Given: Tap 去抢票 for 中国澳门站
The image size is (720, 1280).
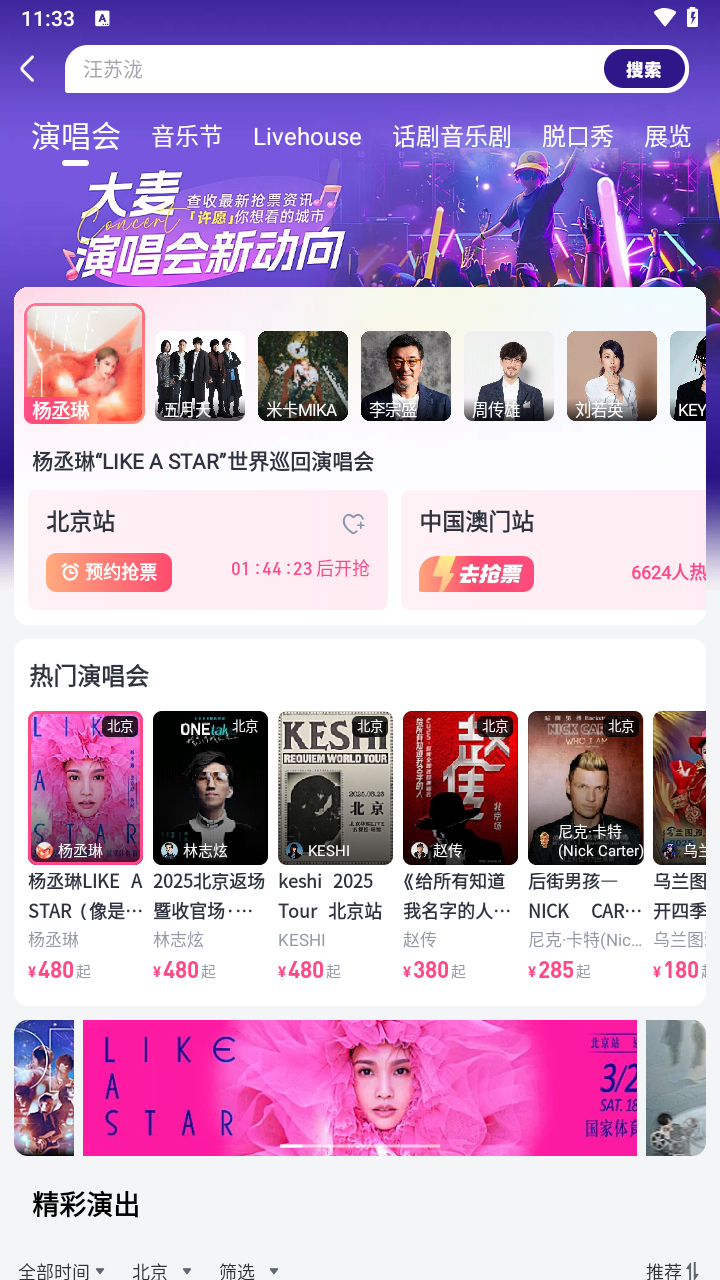Looking at the screenshot, I should [x=476, y=573].
